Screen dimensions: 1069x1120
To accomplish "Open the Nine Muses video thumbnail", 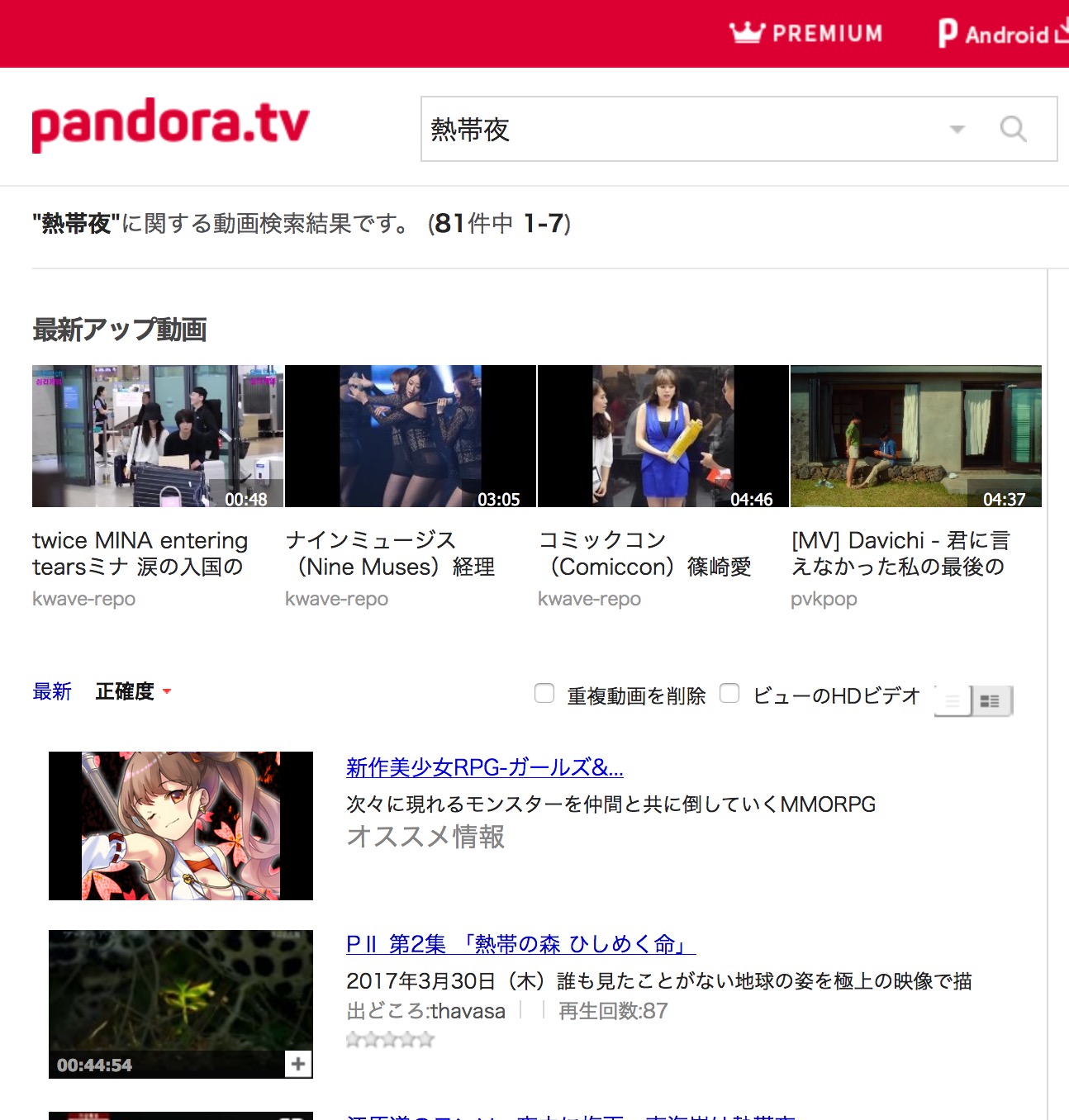I will click(411, 436).
